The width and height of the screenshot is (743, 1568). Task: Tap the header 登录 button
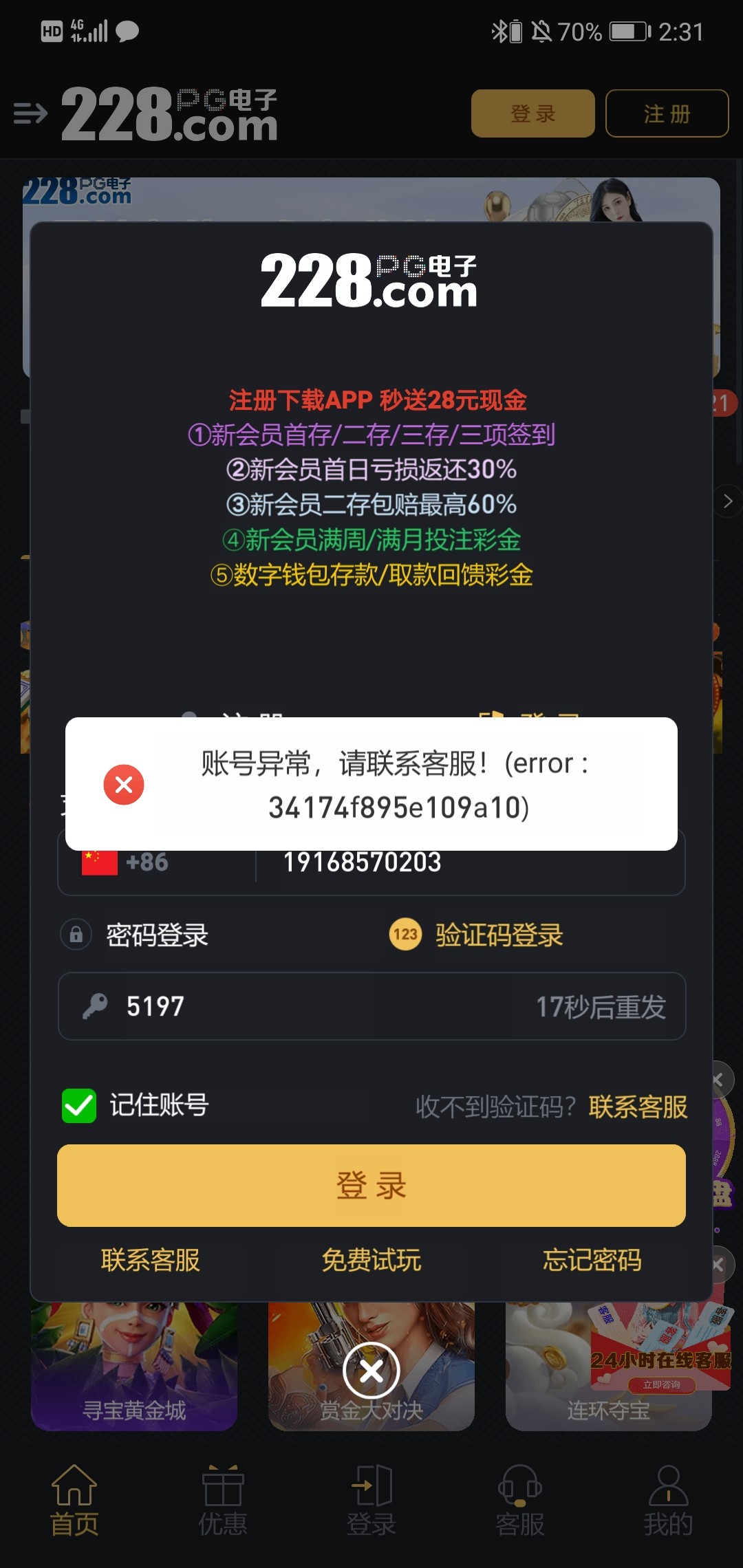point(532,113)
